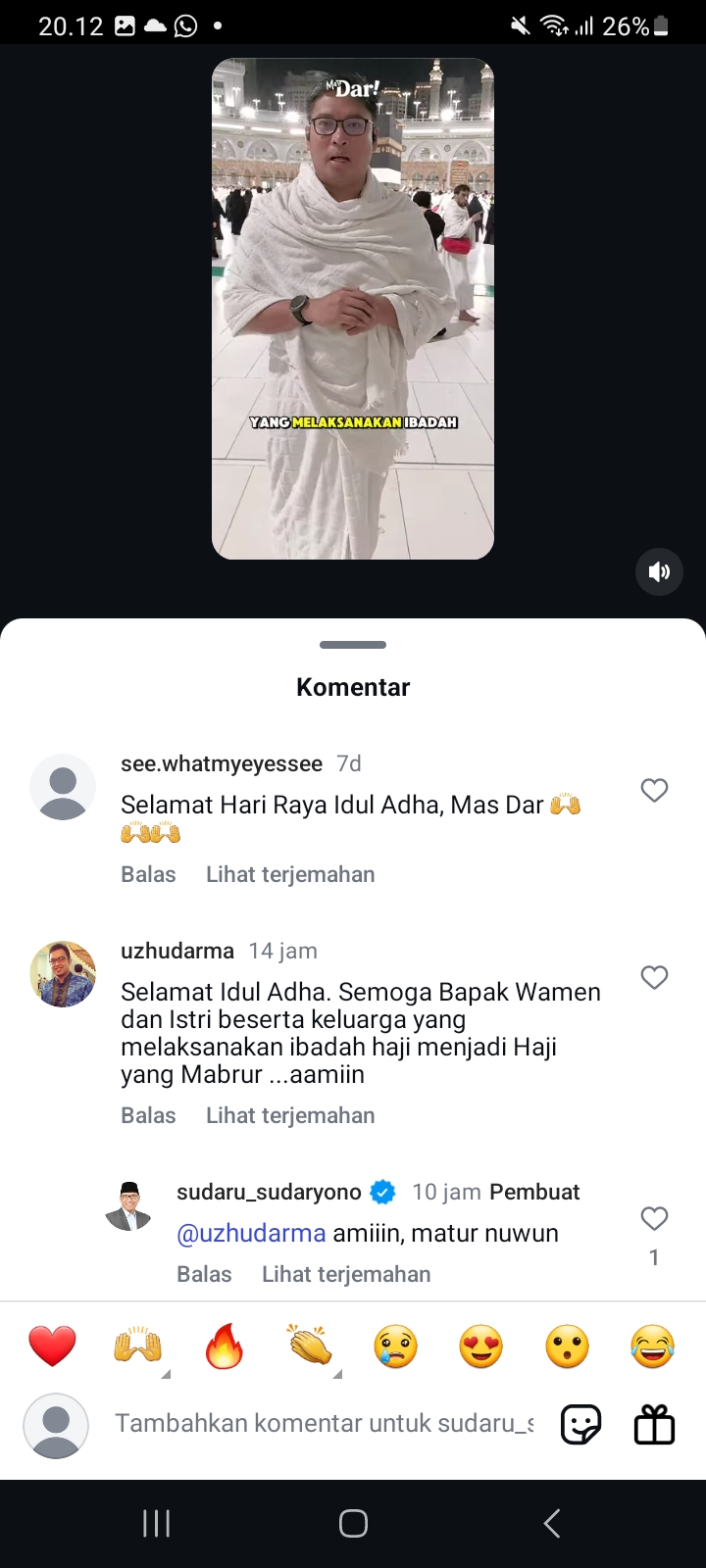The height and width of the screenshot is (1568, 706).
Task: Choose the clapping hands emoji
Action: tap(310, 1346)
